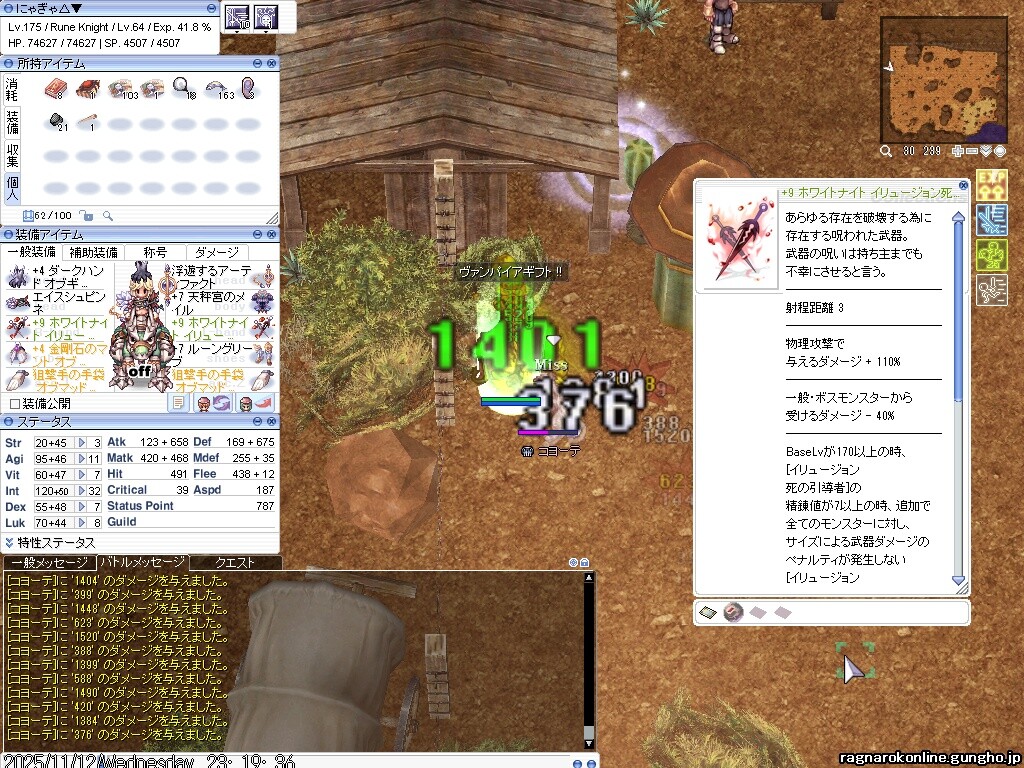Switch to the 一般メッセージ chat tab
This screenshot has height=768, width=1024.
coord(47,563)
